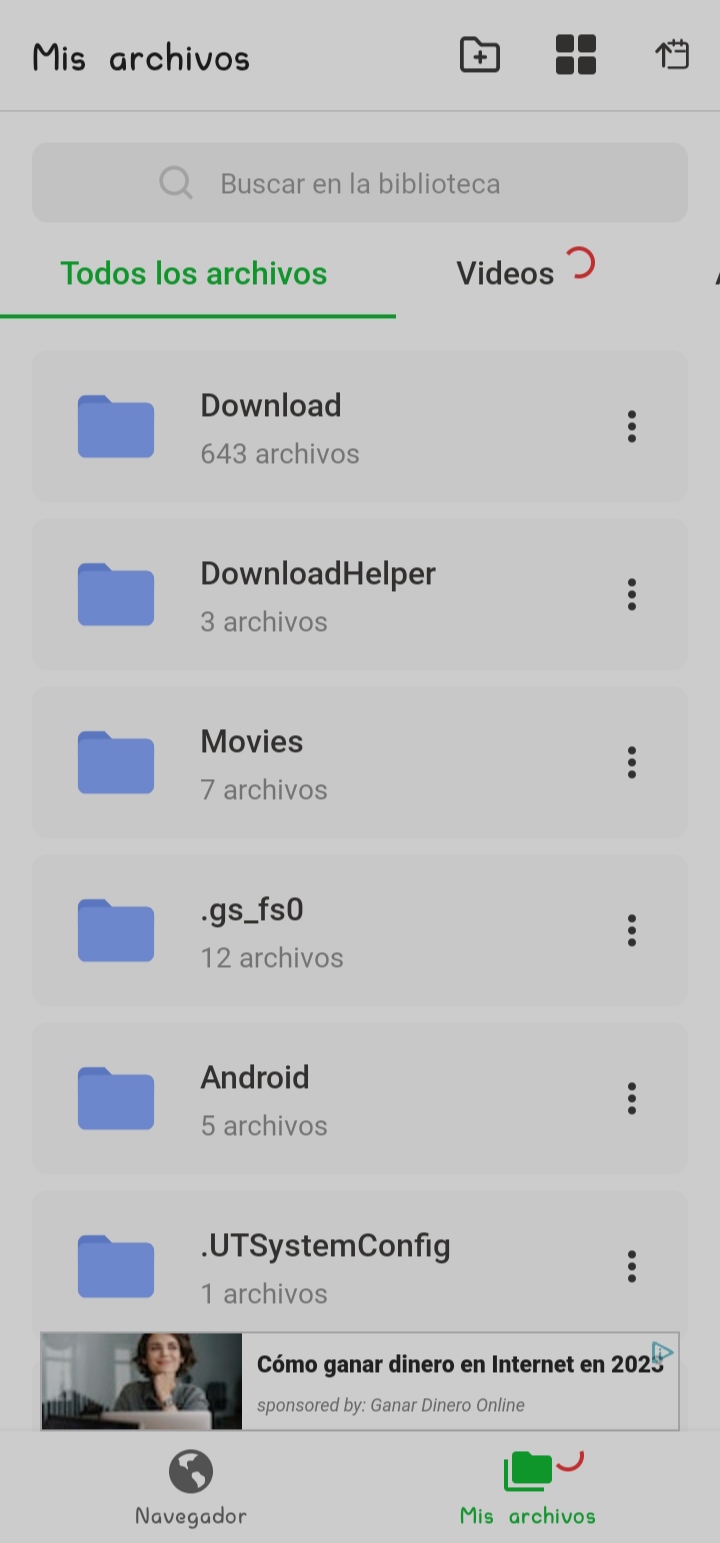Open the .UTSystemConfig folder
Screen dimensions: 720x1543
pos(300,1267)
